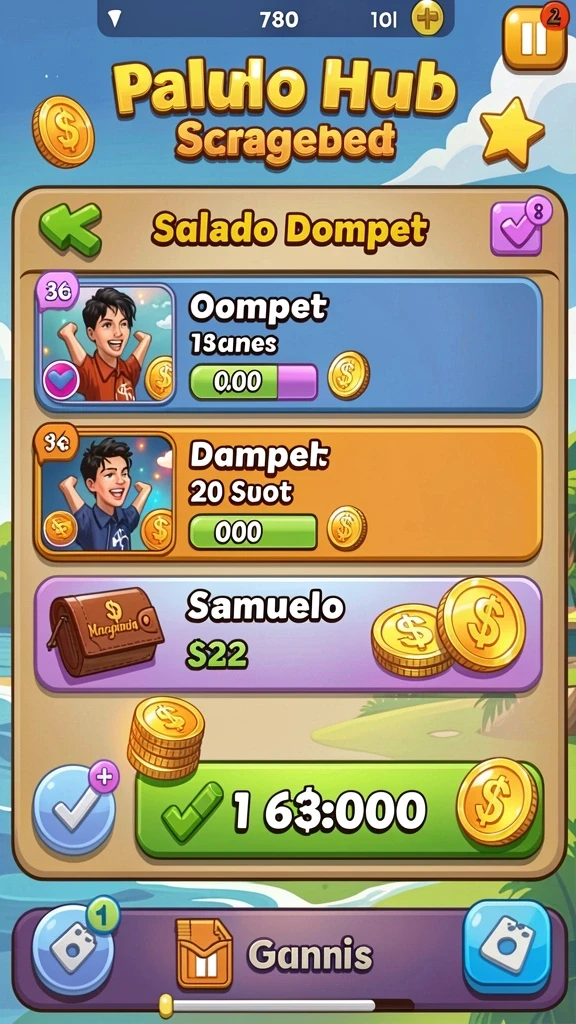
Task: Open the Samuelo wallet card
Action: [x=288, y=633]
